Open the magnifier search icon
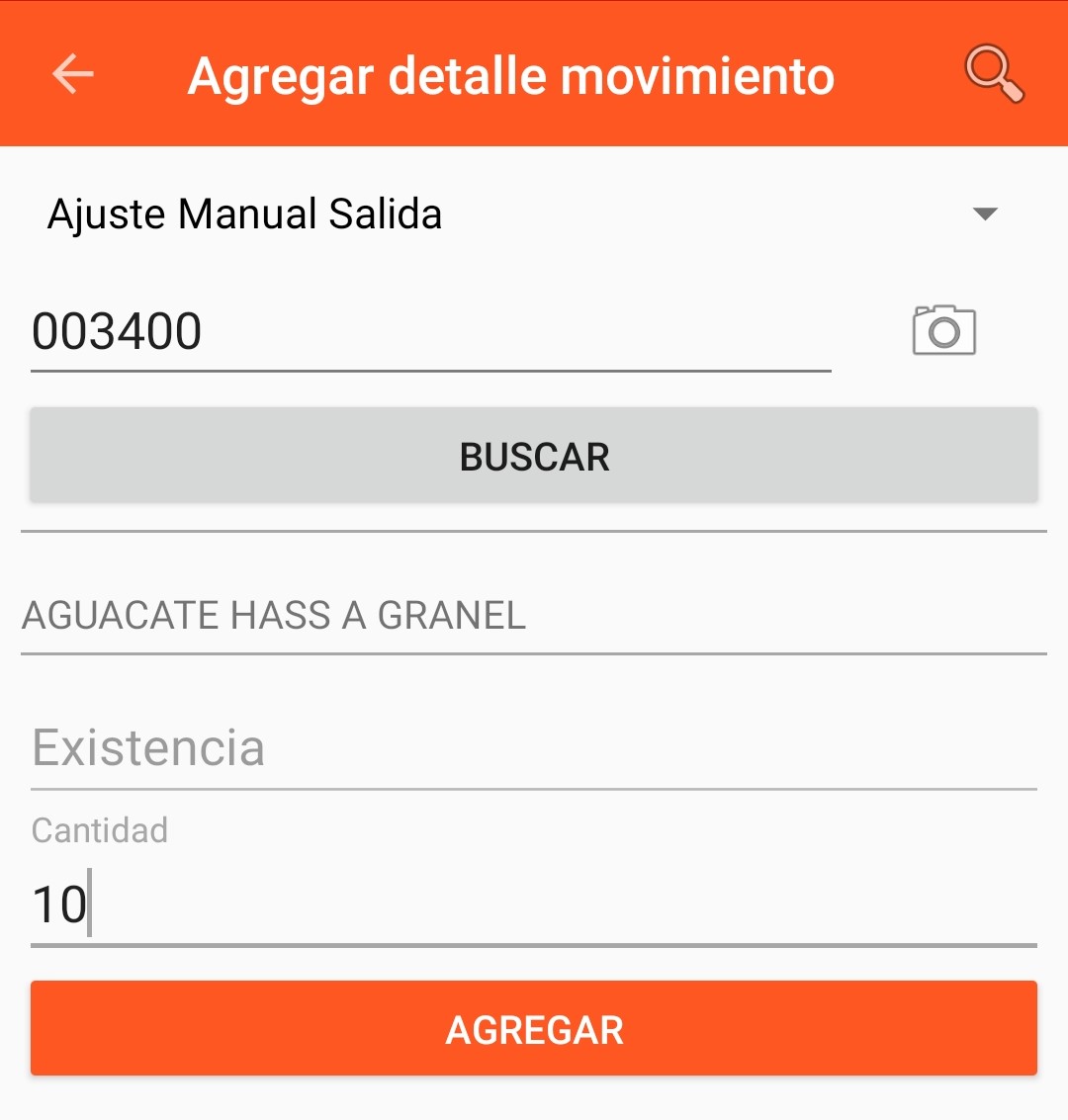The image size is (1068, 1120). (993, 75)
